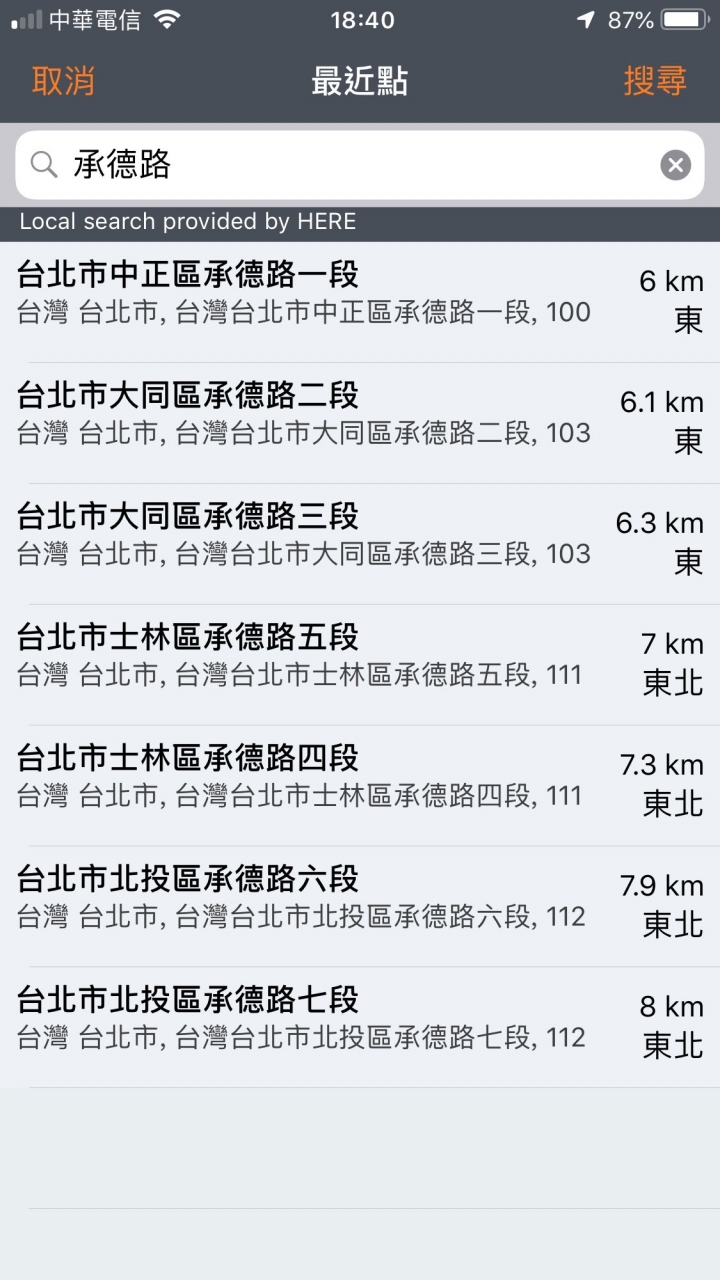The width and height of the screenshot is (720, 1280).
Task: Choose 台北市大同區承德路三段 result
Action: 360,544
